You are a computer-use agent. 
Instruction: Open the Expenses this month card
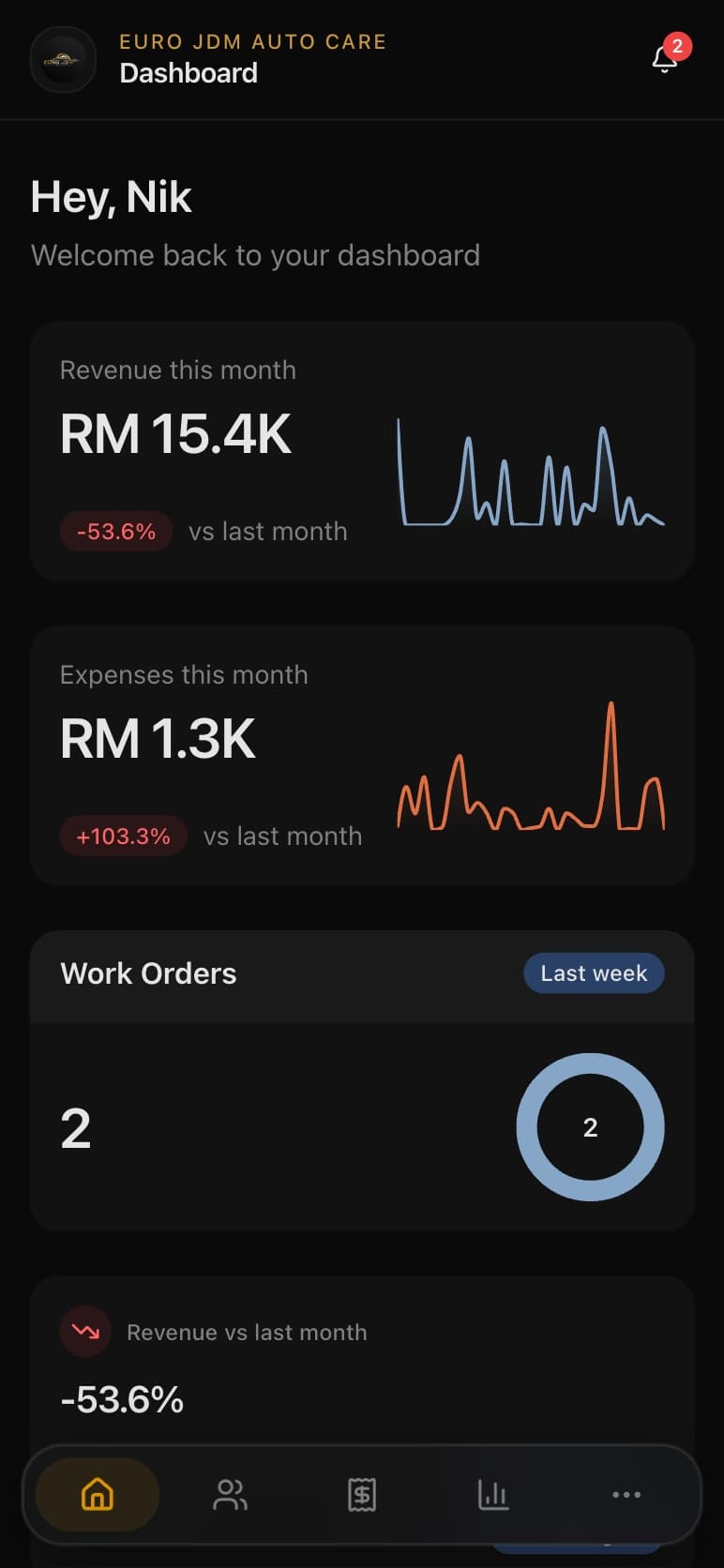pos(362,756)
